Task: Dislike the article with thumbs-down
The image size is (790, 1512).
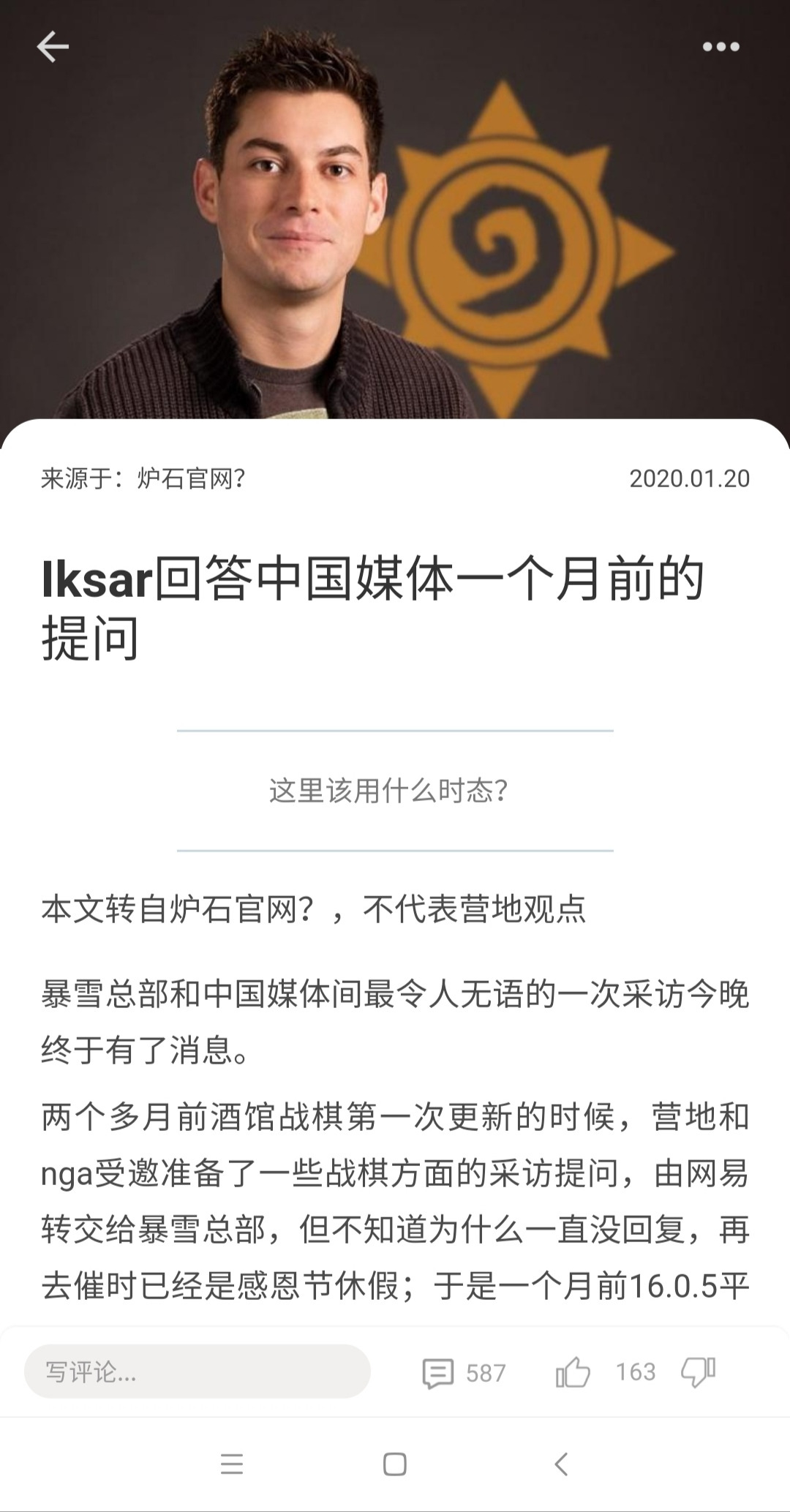Action: pos(699,1372)
